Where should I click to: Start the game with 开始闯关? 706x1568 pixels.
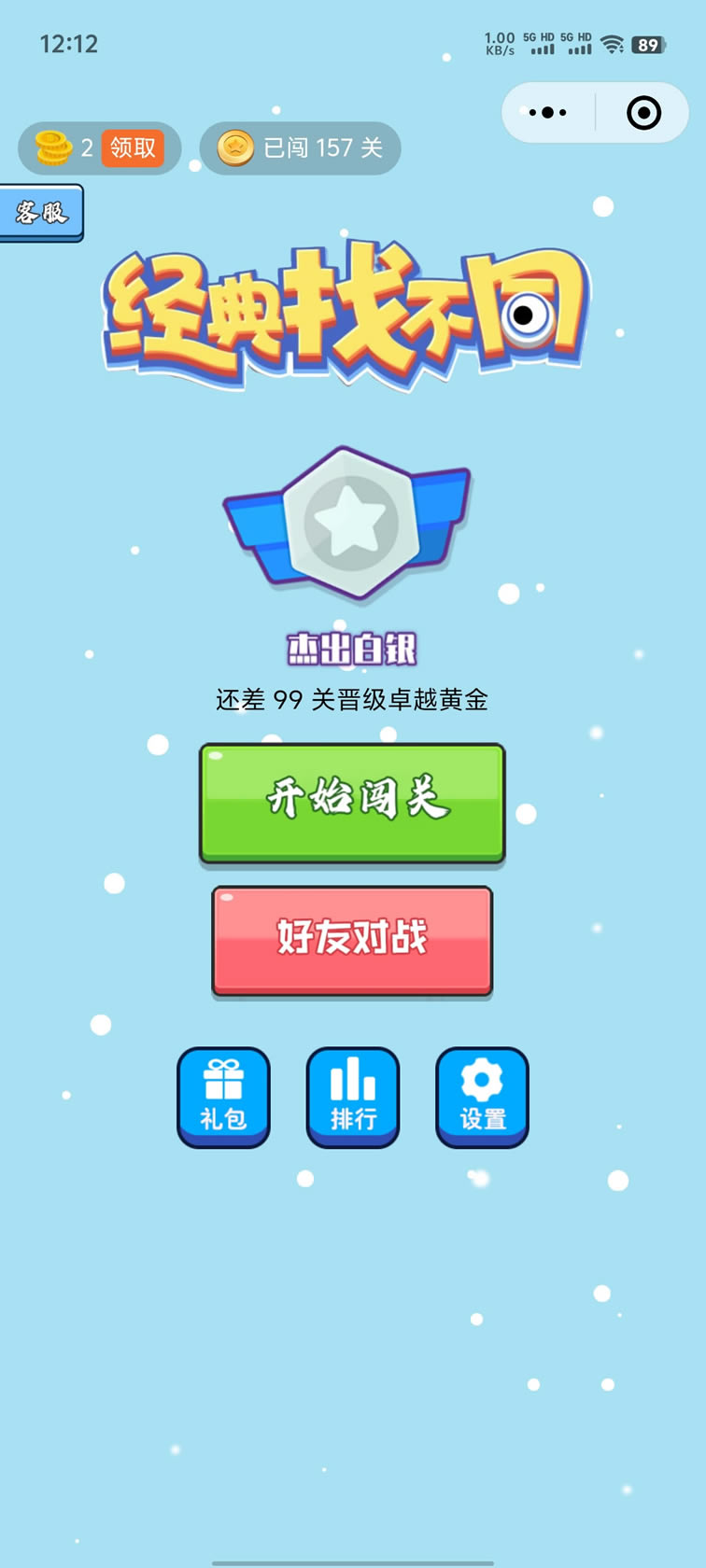point(352,803)
